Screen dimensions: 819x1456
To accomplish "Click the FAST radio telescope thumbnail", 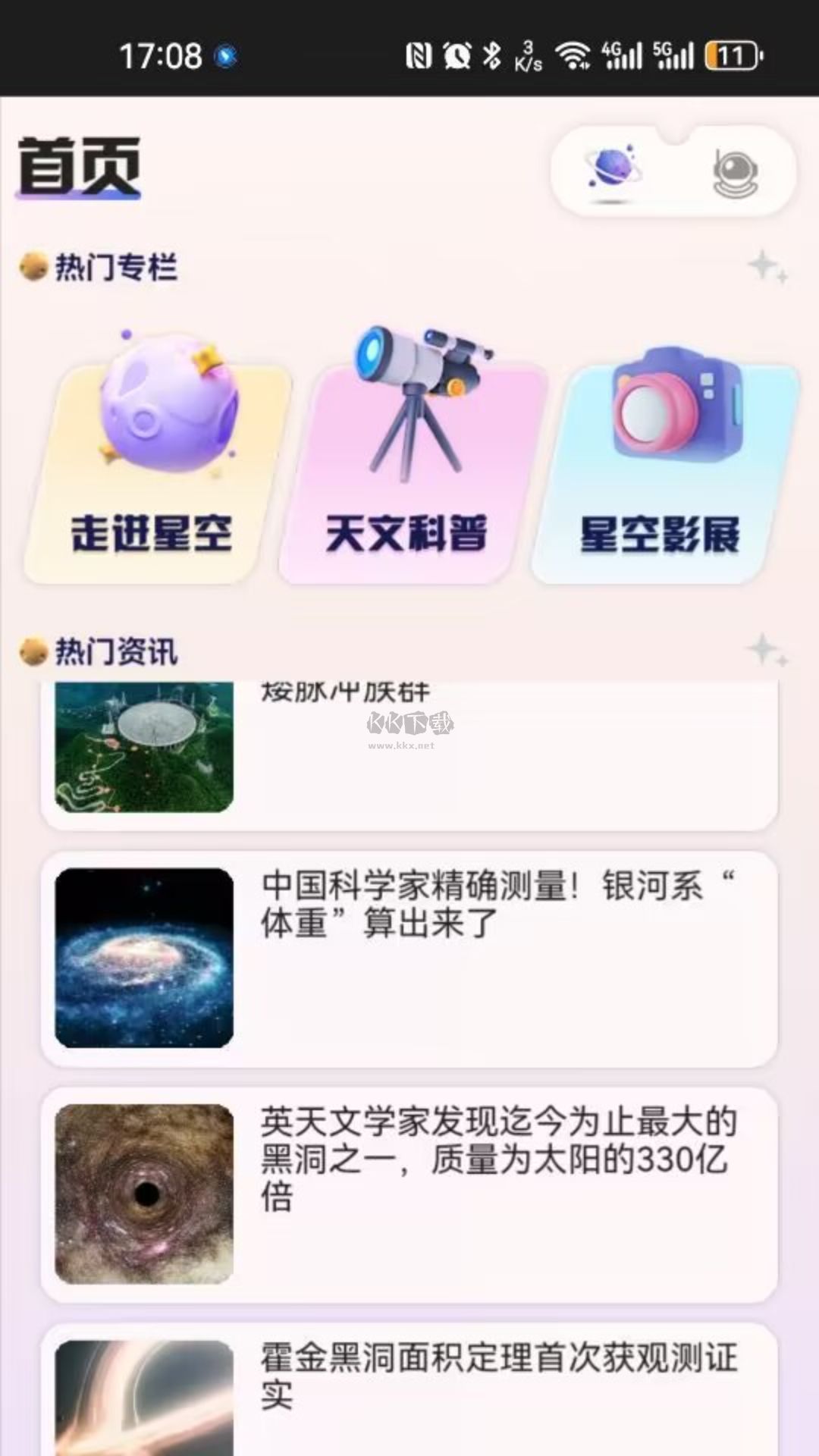I will point(144,747).
